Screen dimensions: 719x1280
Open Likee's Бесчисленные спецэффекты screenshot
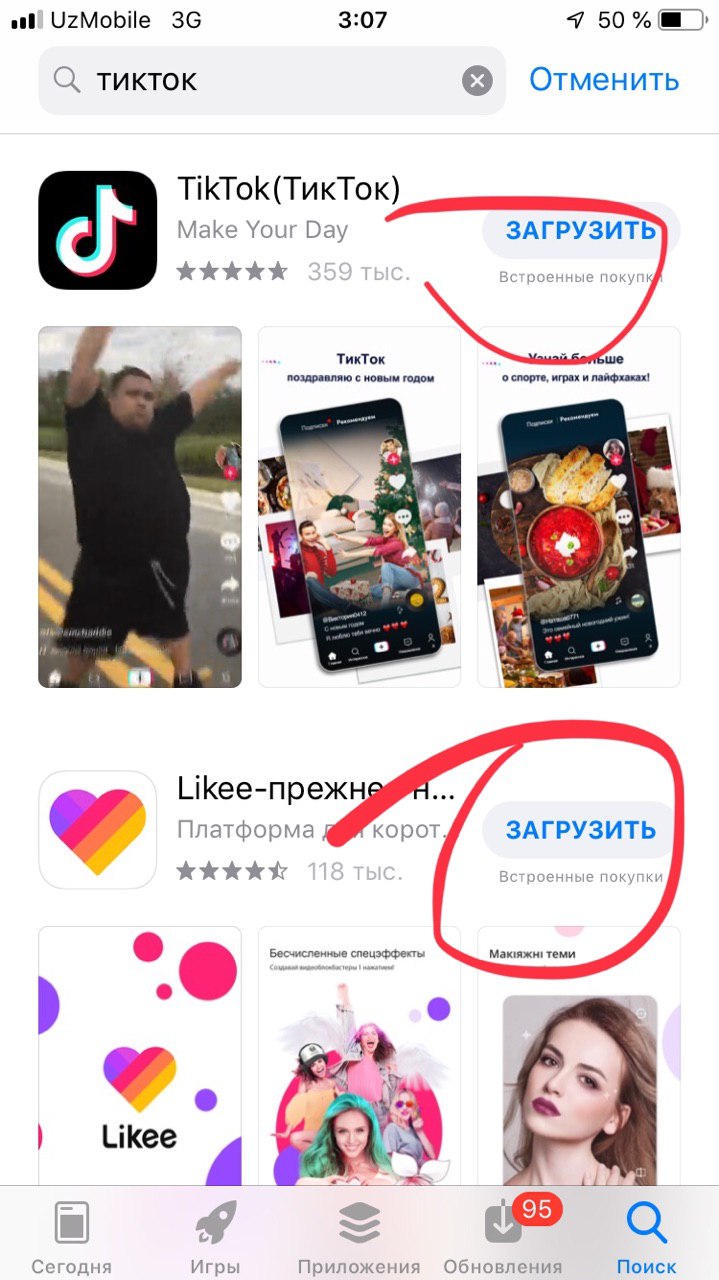pos(359,1055)
